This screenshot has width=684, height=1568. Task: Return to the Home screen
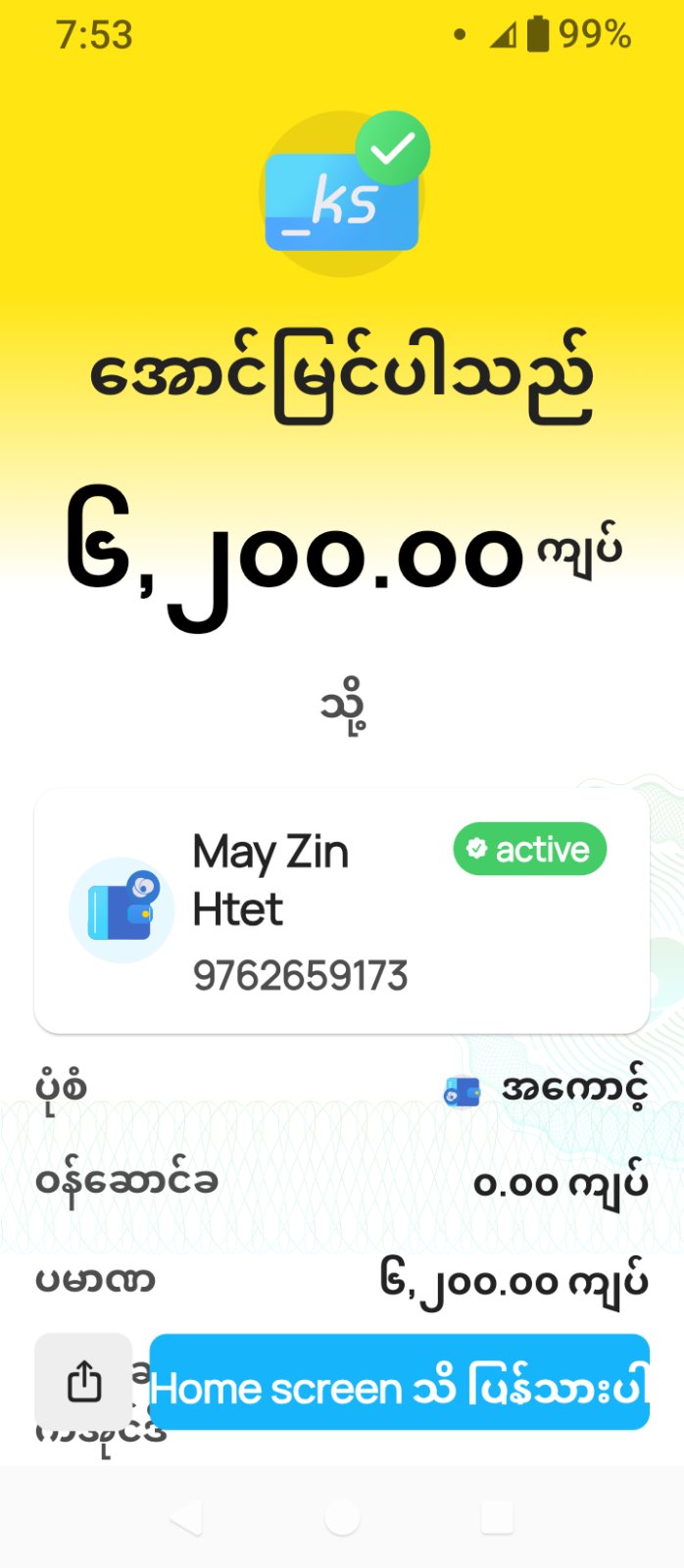399,1383
